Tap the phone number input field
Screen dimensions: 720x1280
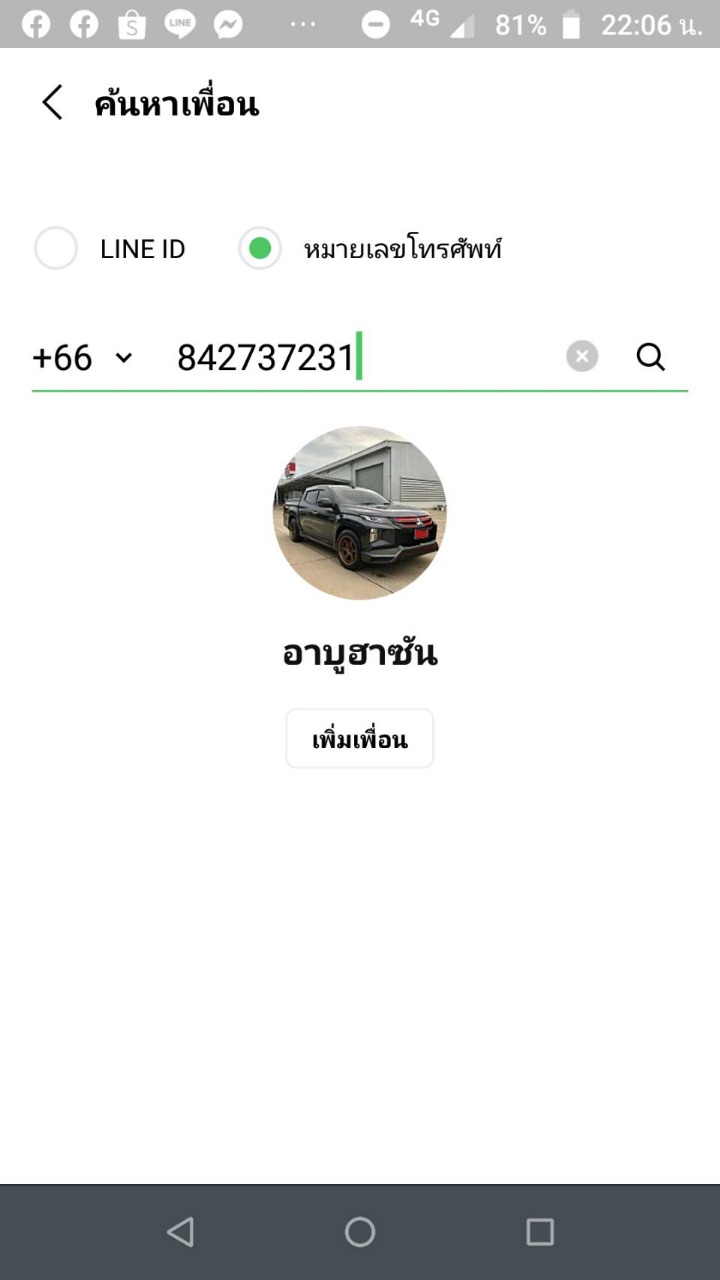click(x=360, y=358)
